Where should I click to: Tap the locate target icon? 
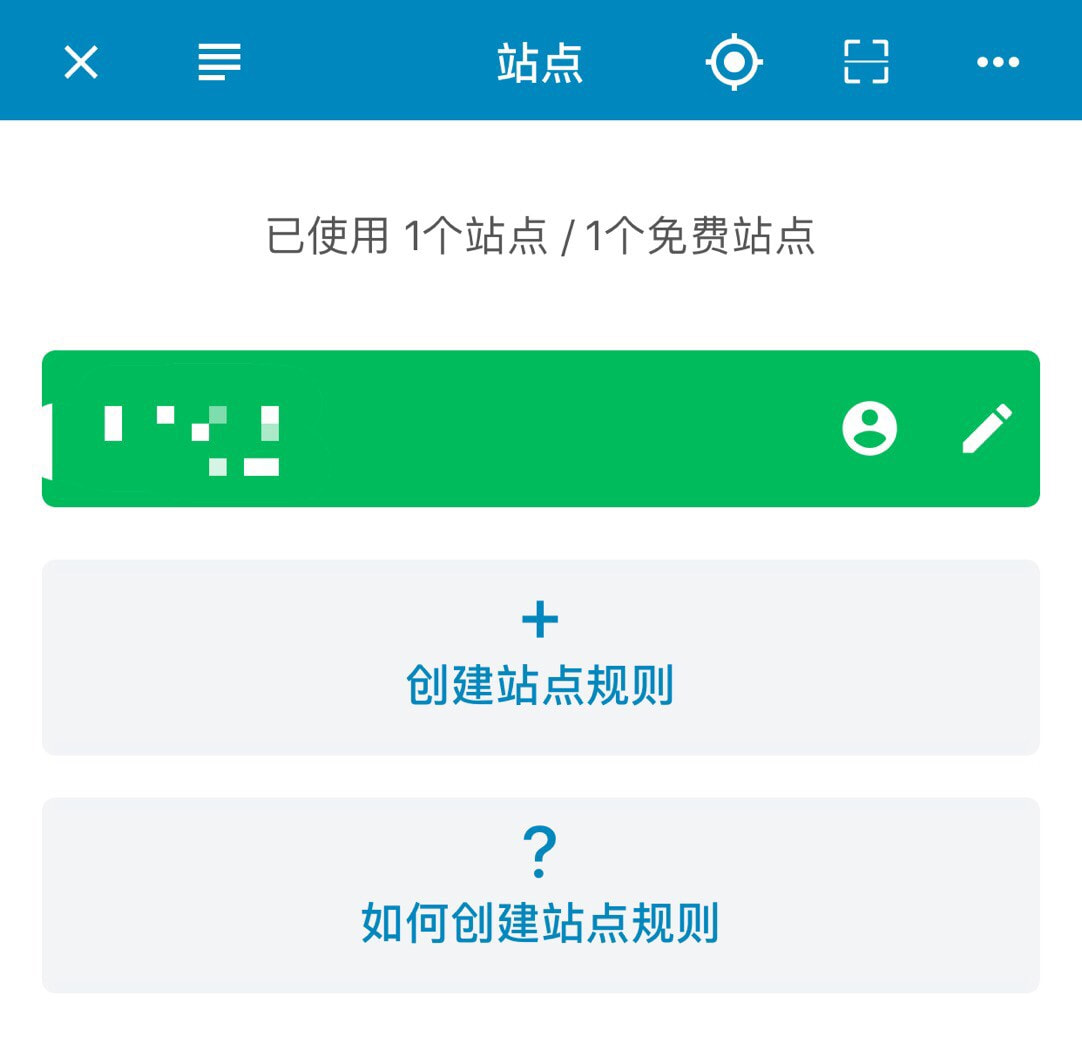[734, 62]
